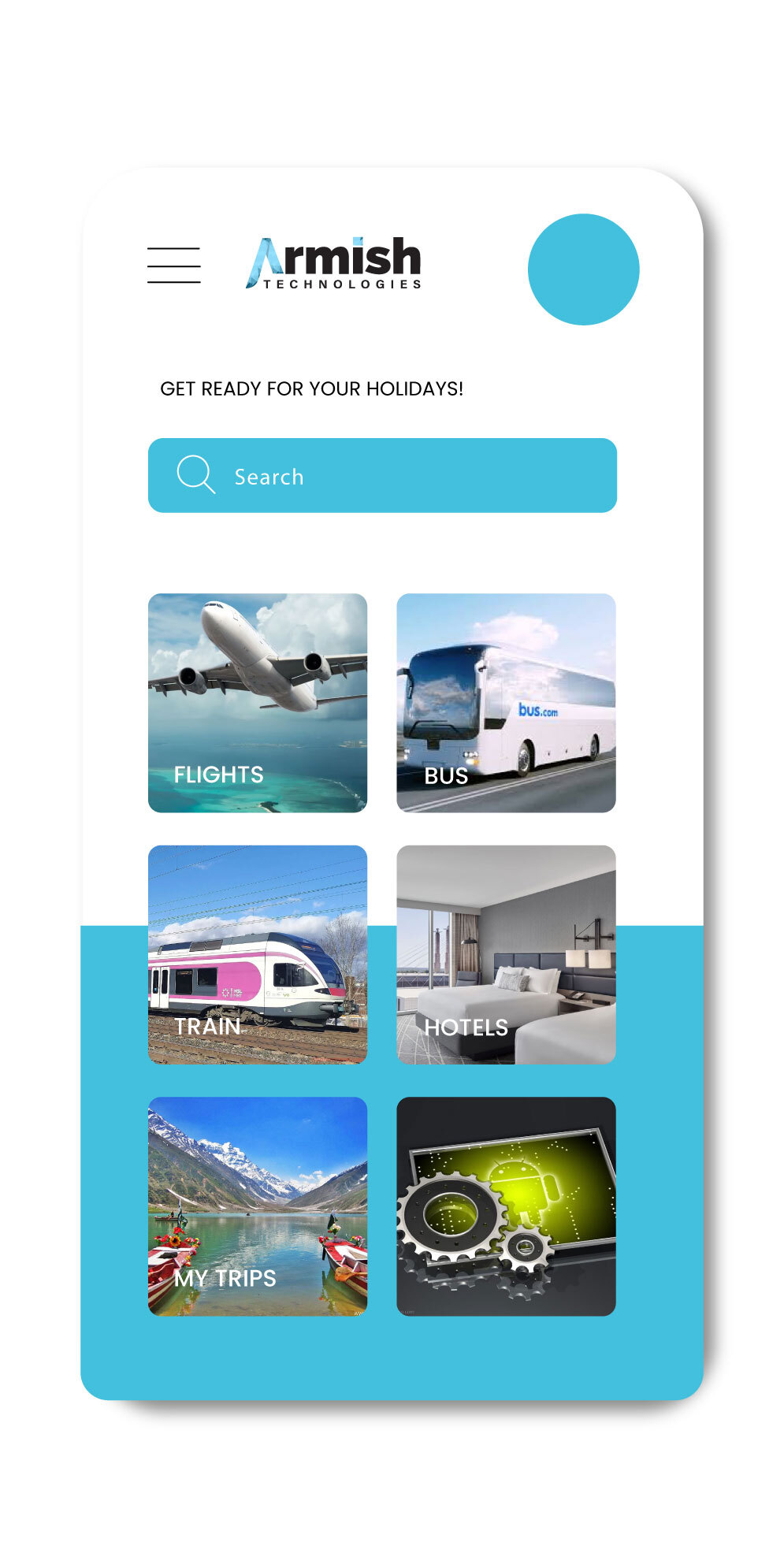This screenshot has height=1568, width=784.
Task: Tap the Search field
Action: point(382,476)
